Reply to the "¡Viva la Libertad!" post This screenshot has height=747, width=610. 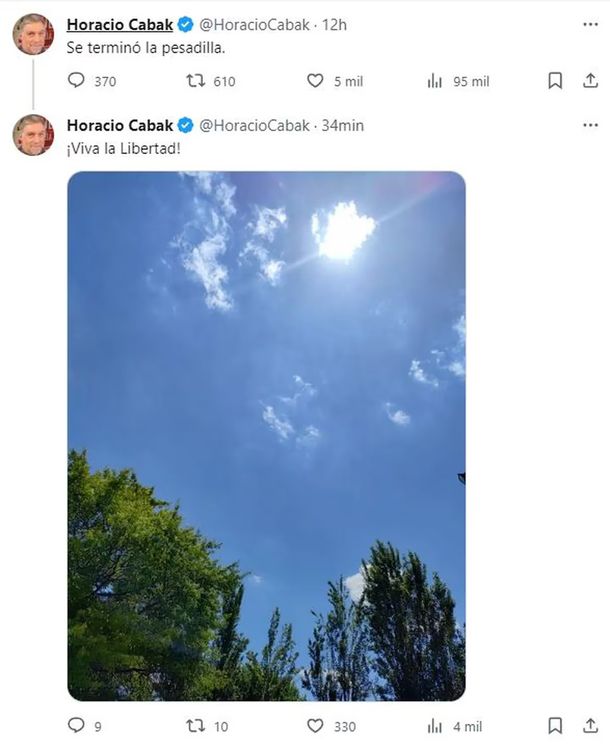click(x=76, y=726)
